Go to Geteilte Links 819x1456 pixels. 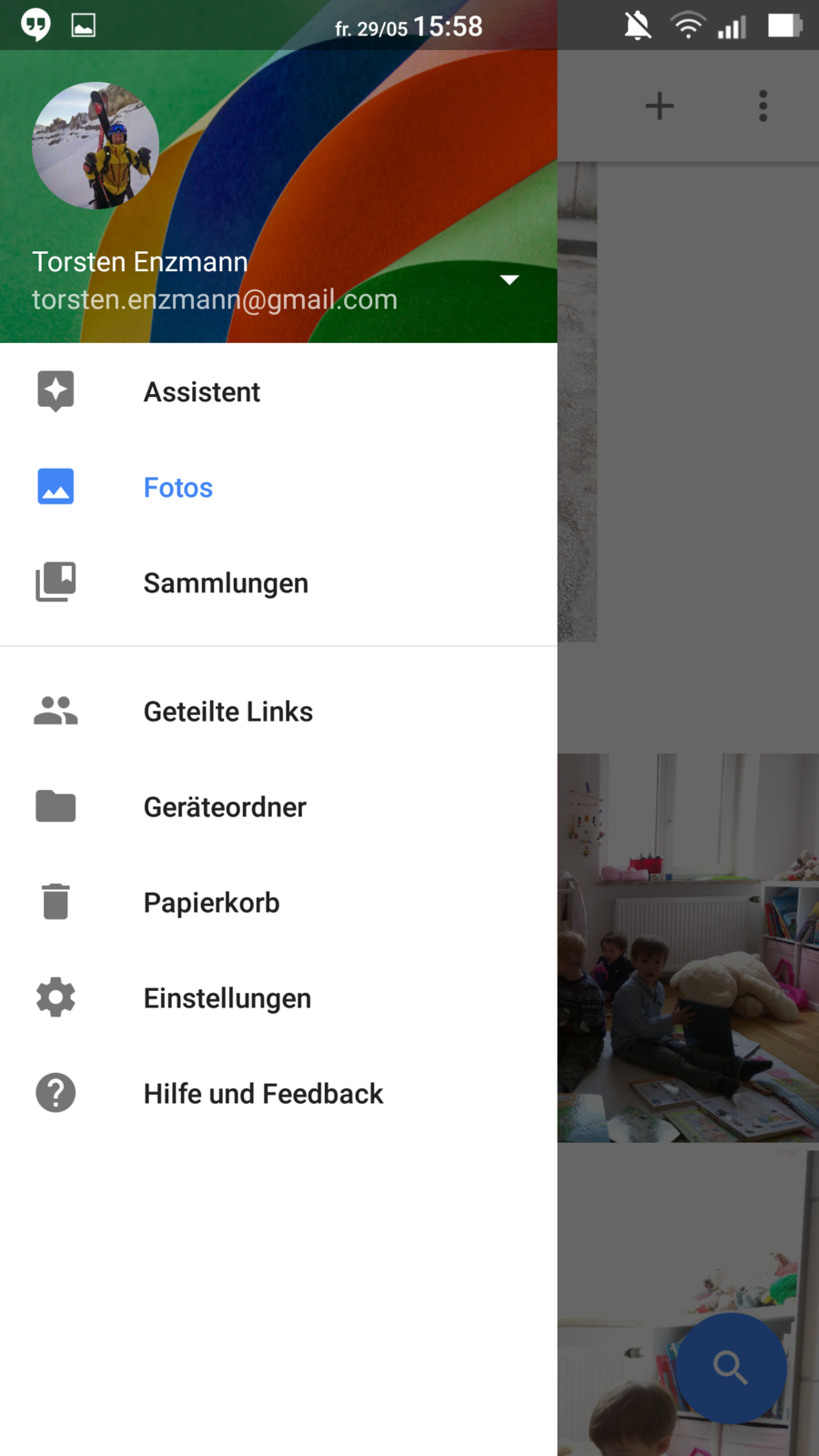click(x=227, y=712)
